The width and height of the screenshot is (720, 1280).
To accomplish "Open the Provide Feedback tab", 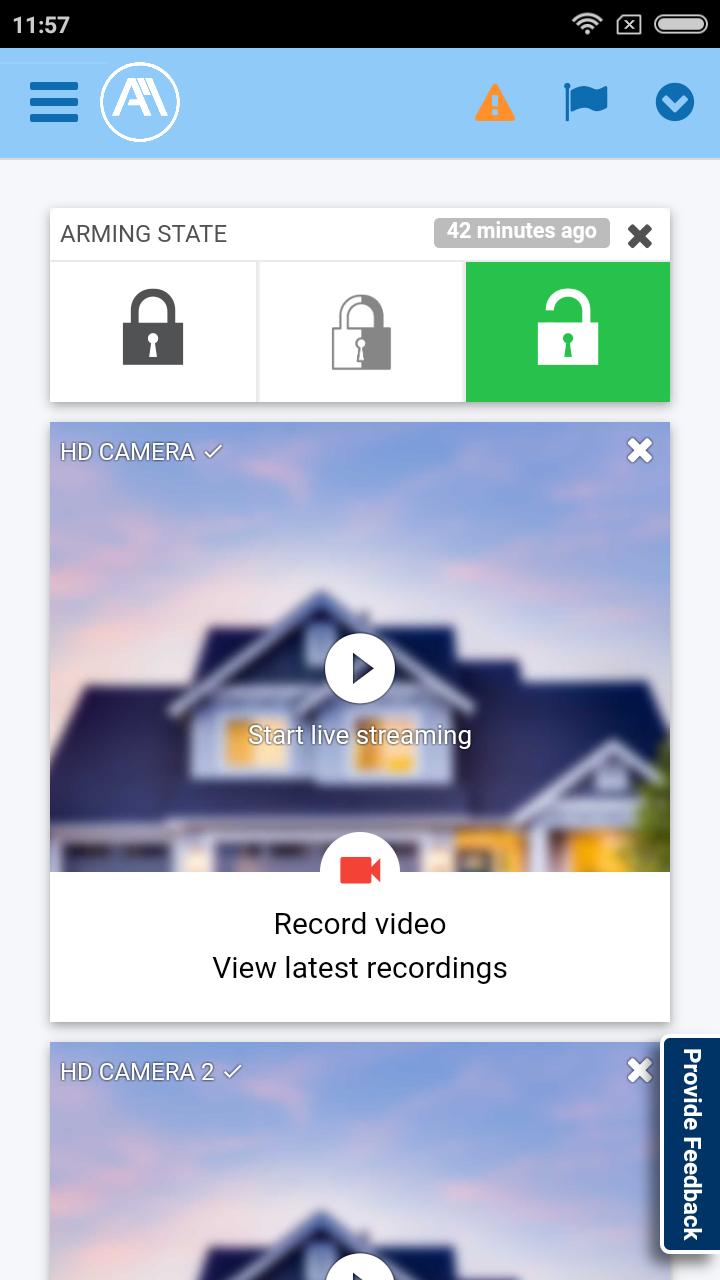I will (692, 1144).
